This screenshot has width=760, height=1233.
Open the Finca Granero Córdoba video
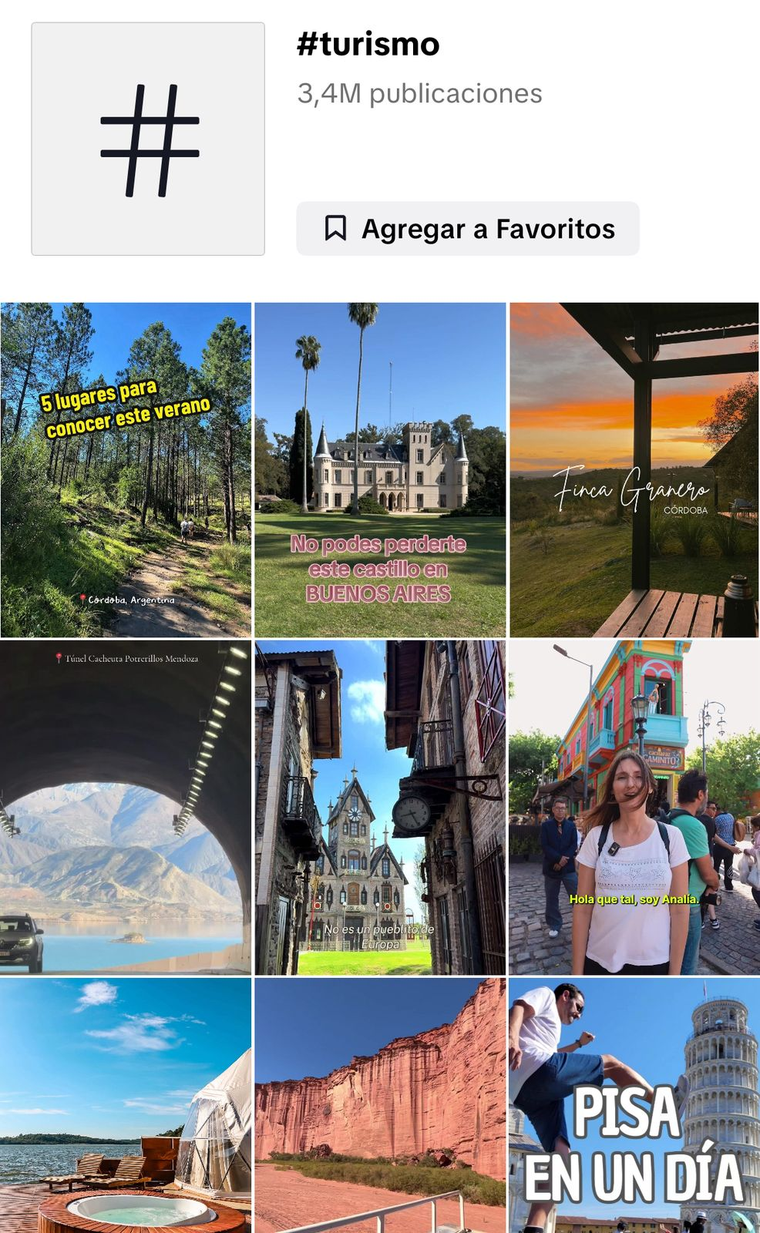[x=634, y=470]
